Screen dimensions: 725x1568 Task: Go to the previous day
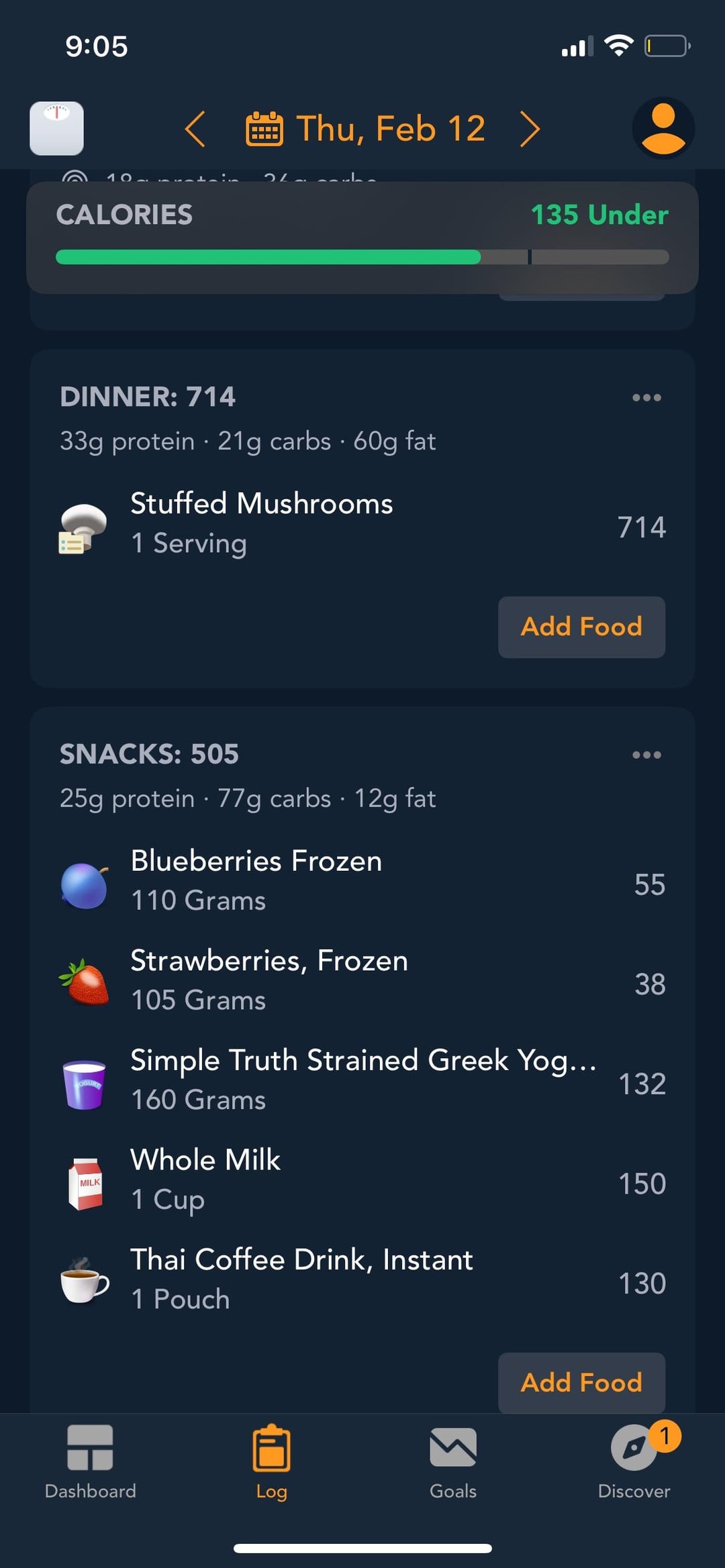point(195,129)
